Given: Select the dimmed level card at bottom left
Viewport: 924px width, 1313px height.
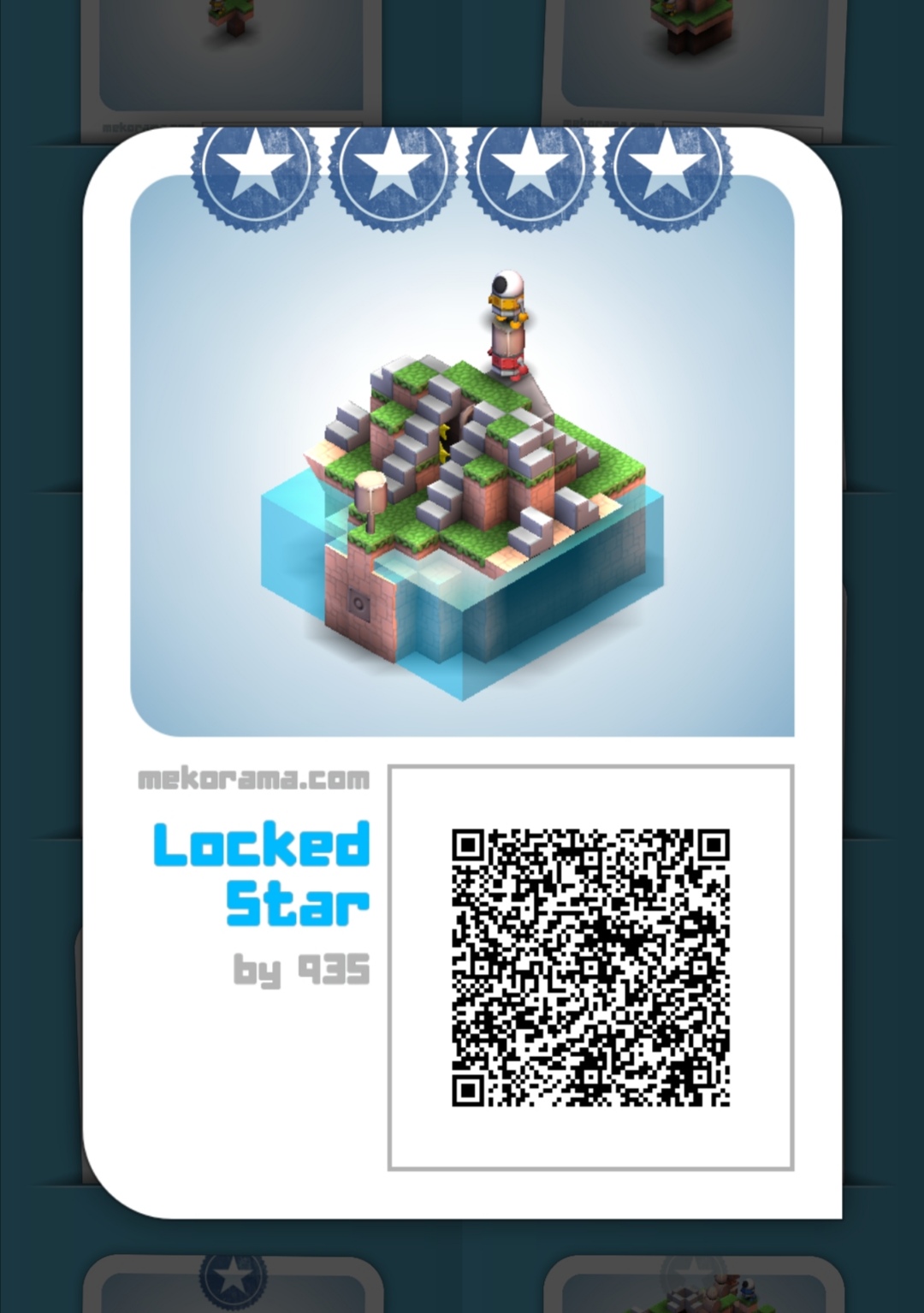Looking at the screenshot, I should click(x=233, y=1283).
